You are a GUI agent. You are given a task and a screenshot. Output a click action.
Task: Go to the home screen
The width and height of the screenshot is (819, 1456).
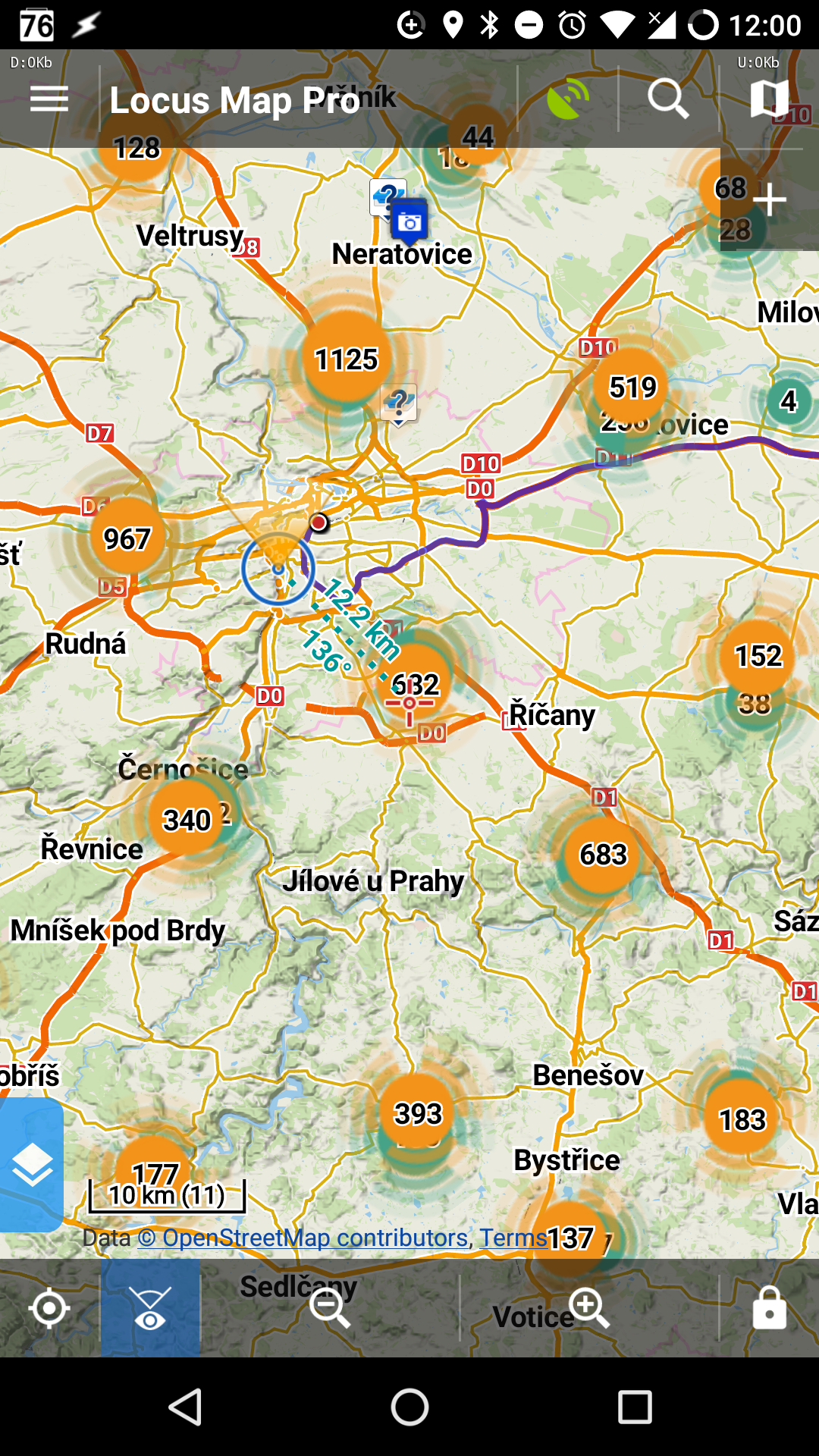[409, 1407]
